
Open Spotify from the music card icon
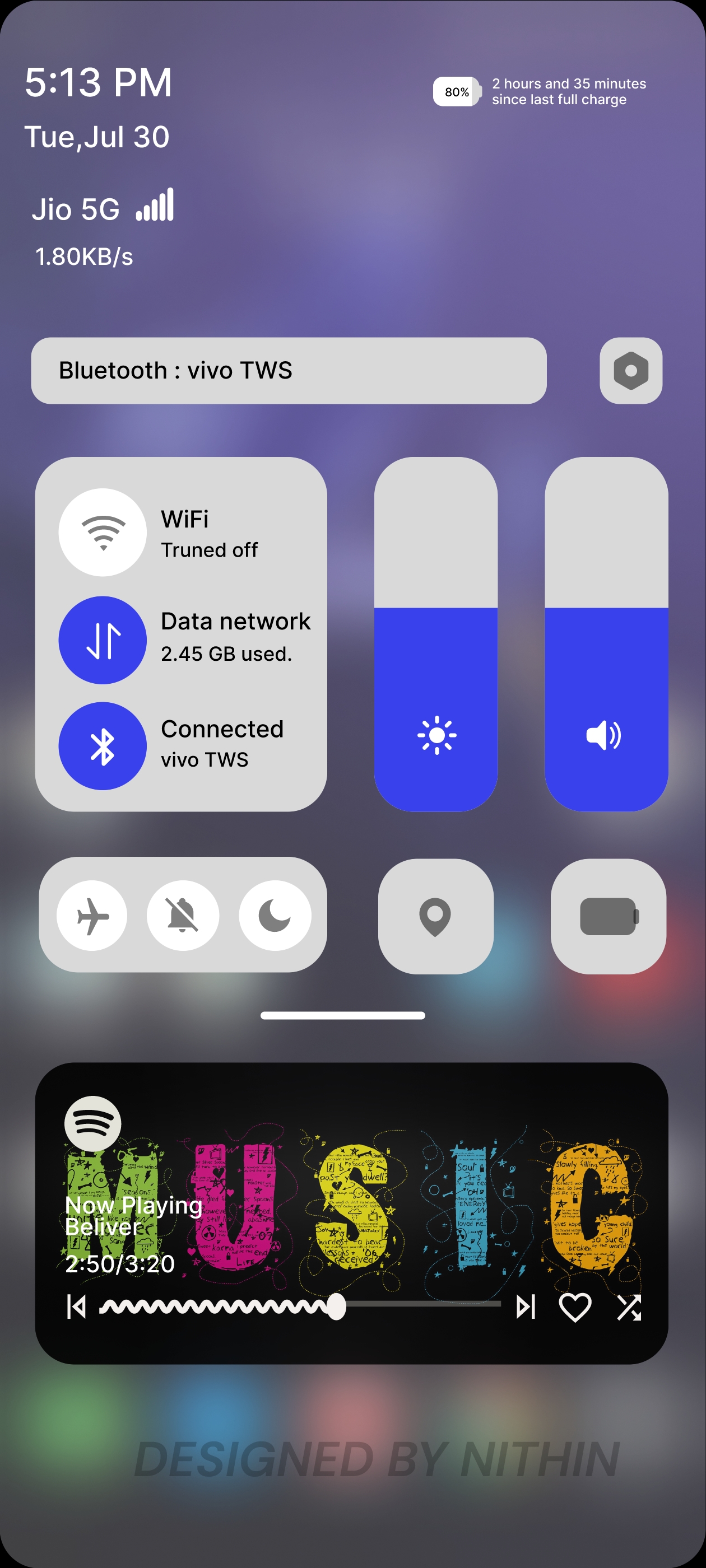point(92,1123)
